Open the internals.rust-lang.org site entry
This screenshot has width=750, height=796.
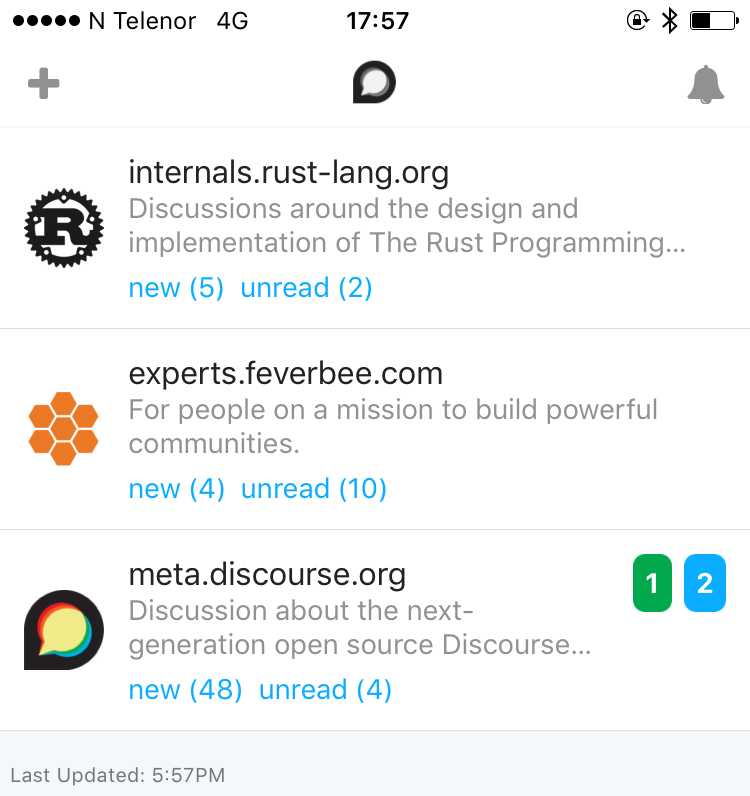pos(288,172)
